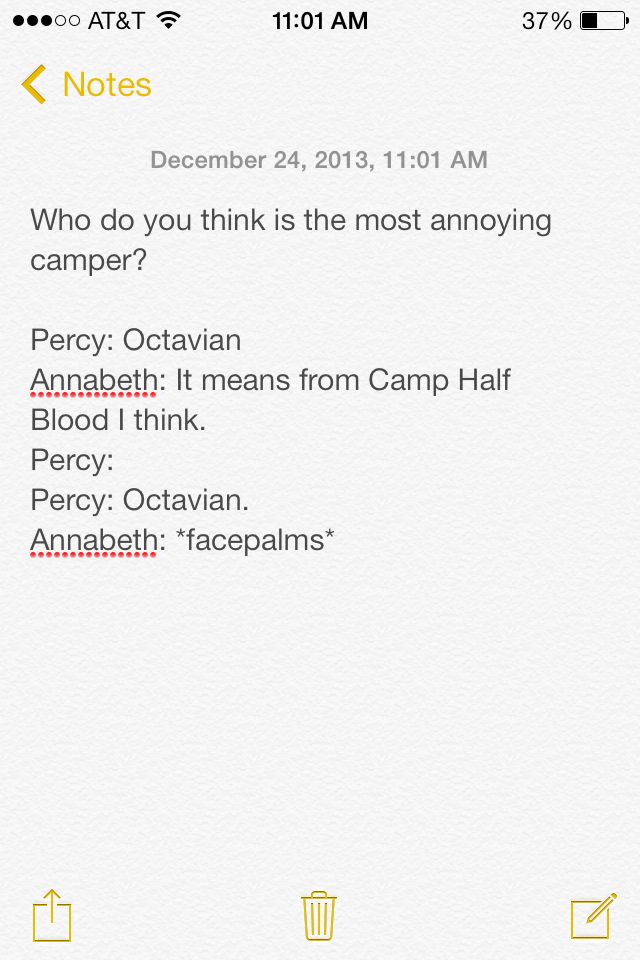Delete this note with the trash icon
640x960 pixels.
point(319,915)
